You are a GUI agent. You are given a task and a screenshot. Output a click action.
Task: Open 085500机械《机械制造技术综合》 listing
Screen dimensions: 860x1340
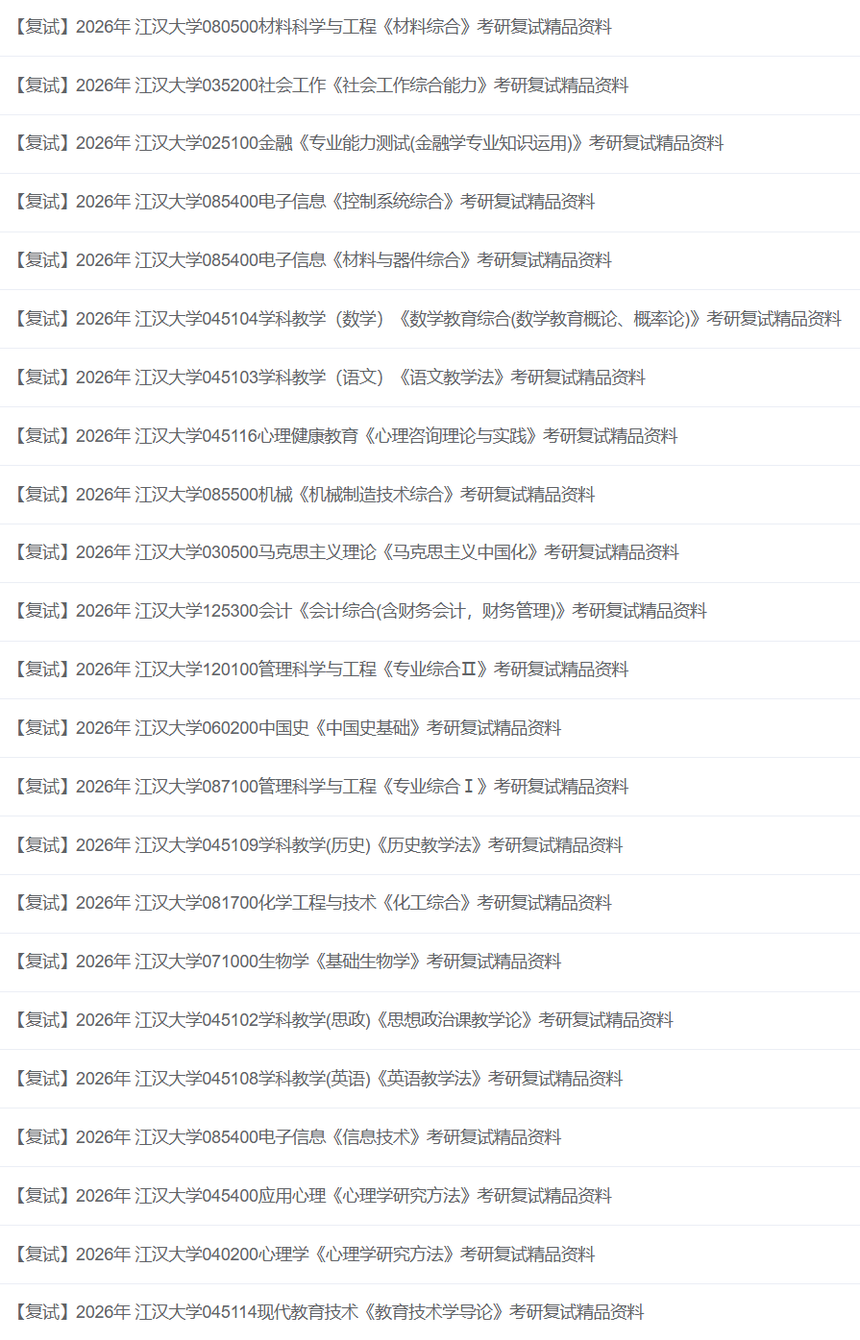[x=303, y=494]
